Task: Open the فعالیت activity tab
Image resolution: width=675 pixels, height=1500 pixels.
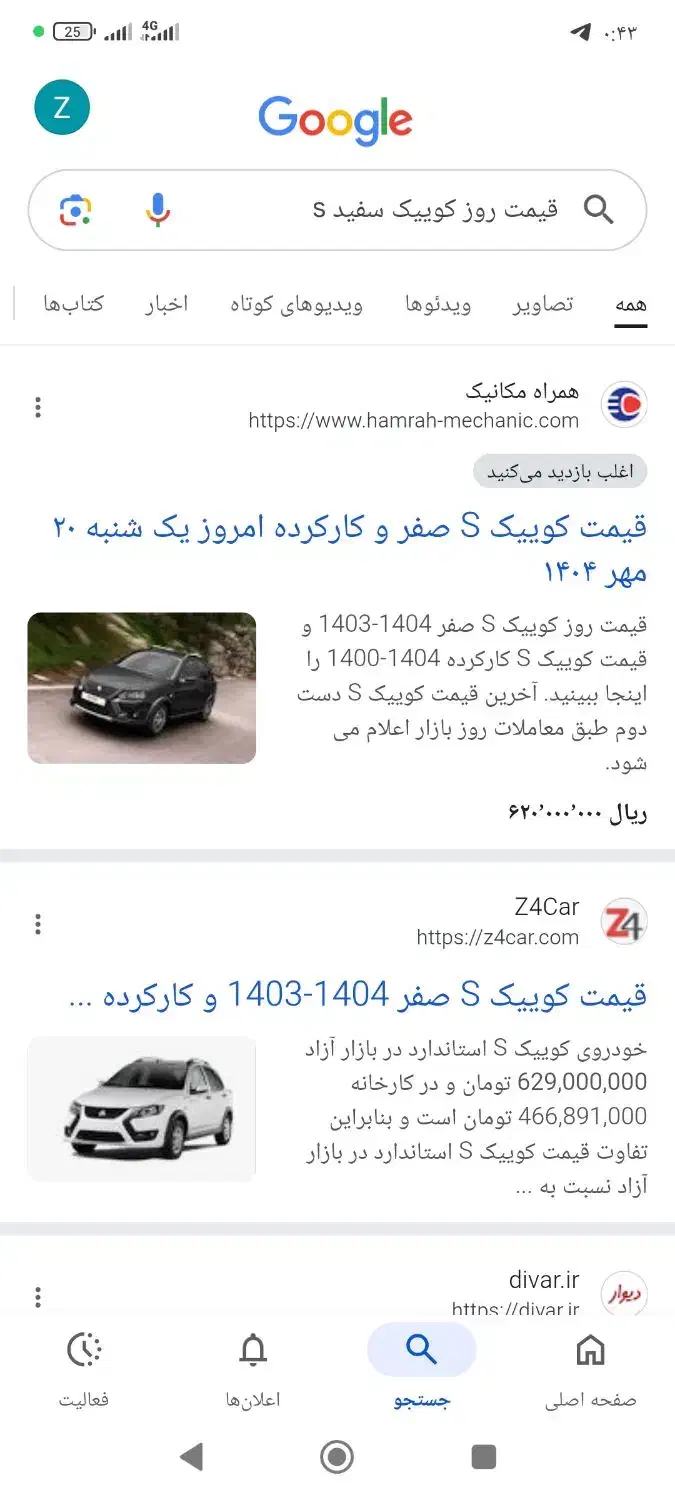Action: click(x=84, y=1369)
